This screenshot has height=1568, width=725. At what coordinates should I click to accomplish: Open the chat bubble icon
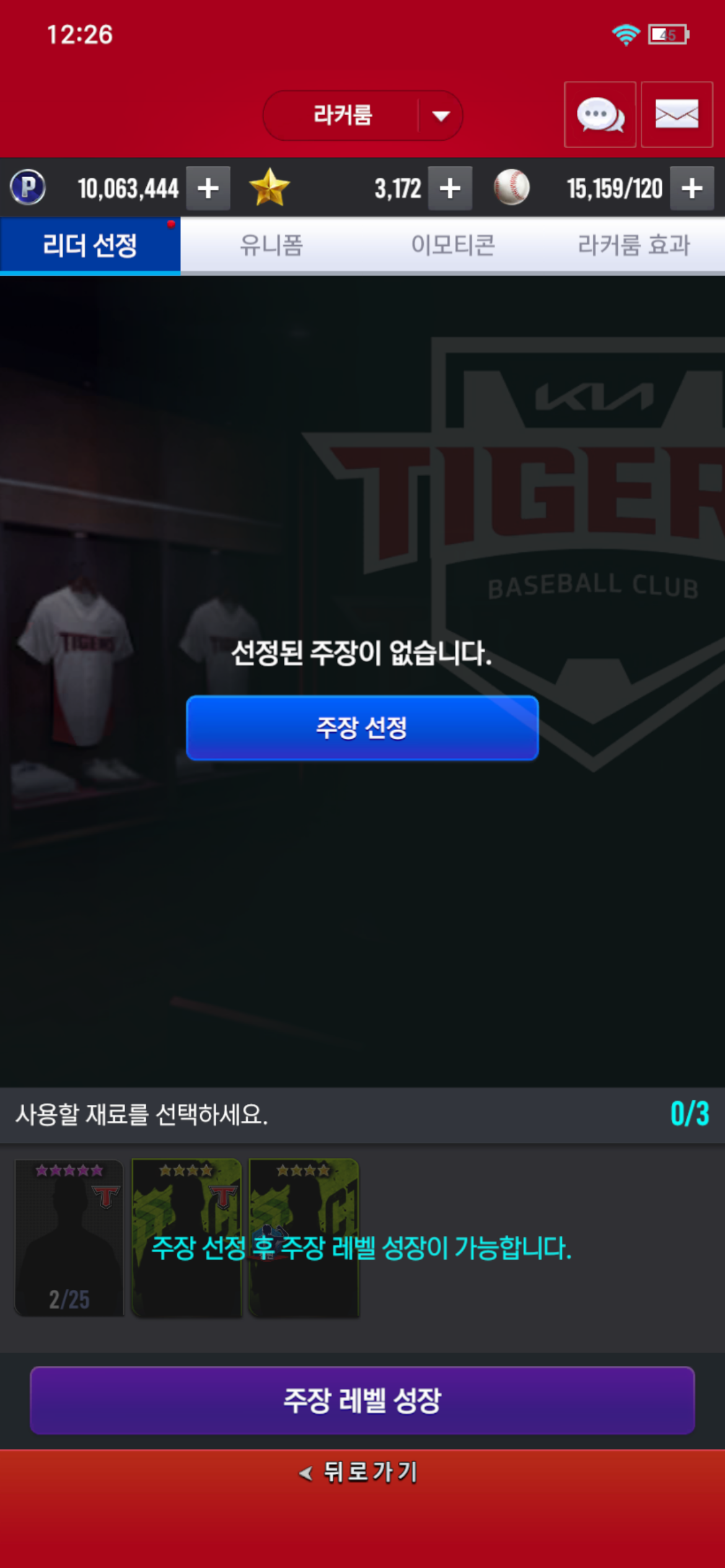click(599, 115)
